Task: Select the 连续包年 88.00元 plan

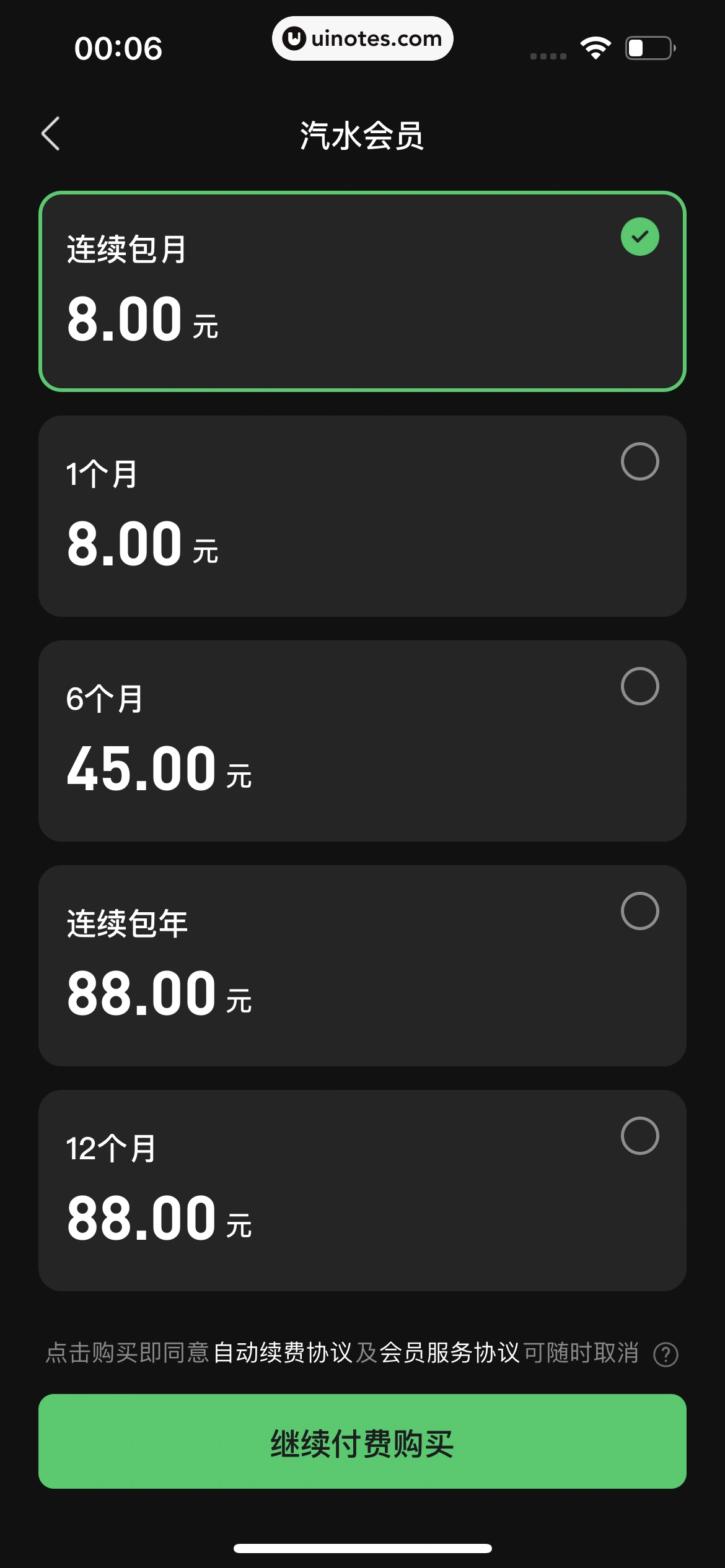Action: pos(362,965)
